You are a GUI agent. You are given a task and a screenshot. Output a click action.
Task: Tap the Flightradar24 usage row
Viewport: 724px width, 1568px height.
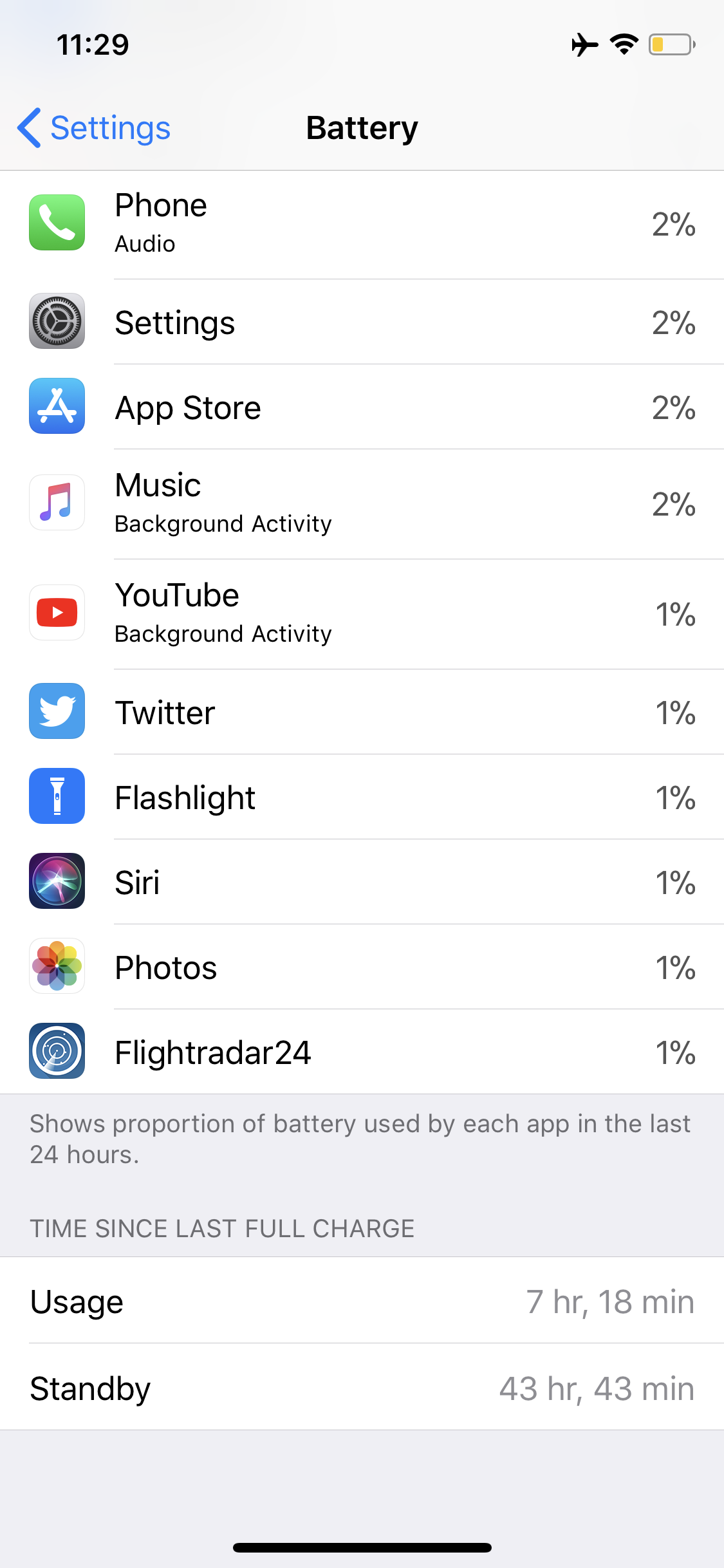click(x=362, y=1052)
